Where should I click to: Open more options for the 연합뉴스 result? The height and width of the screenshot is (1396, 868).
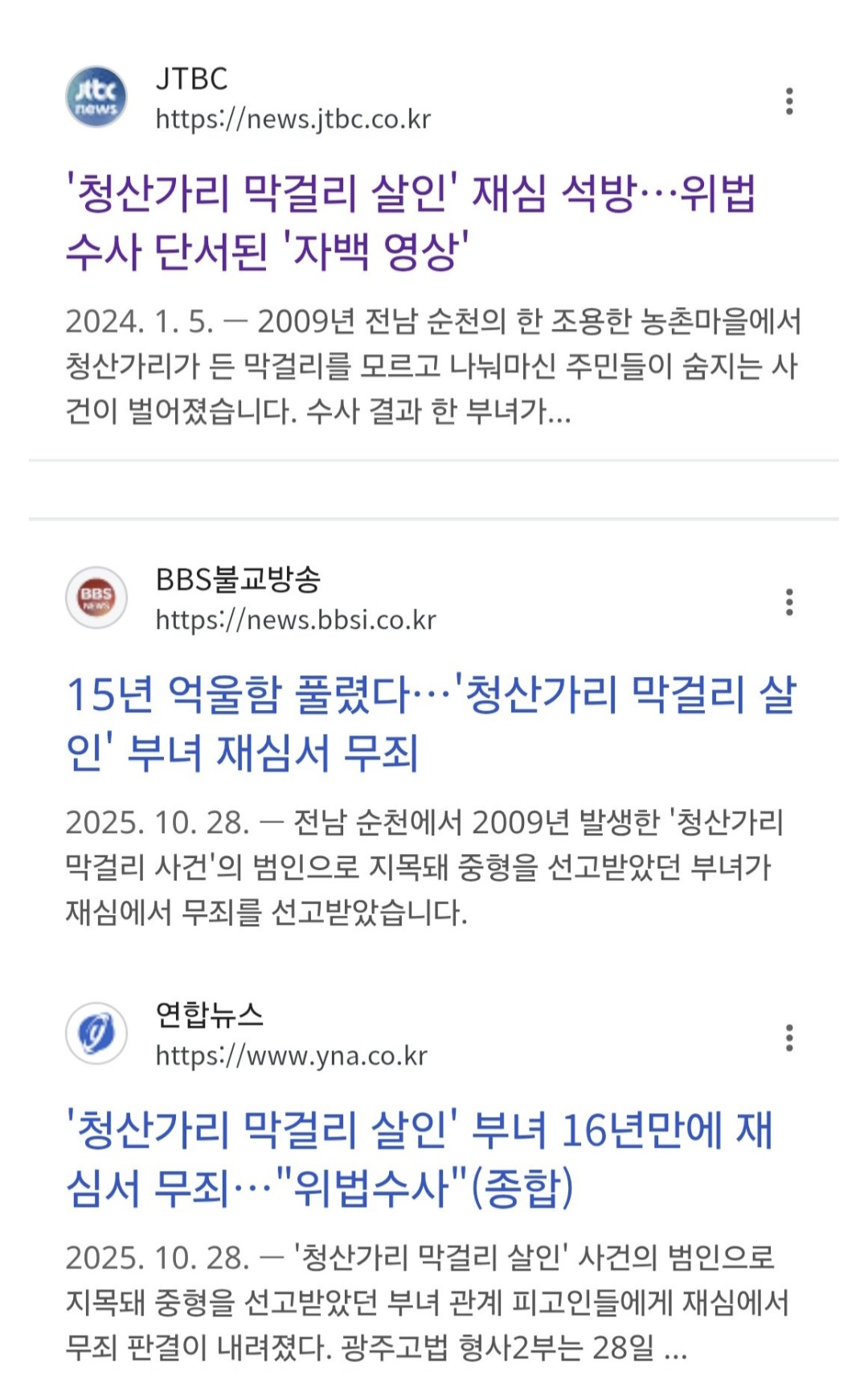(x=789, y=1037)
